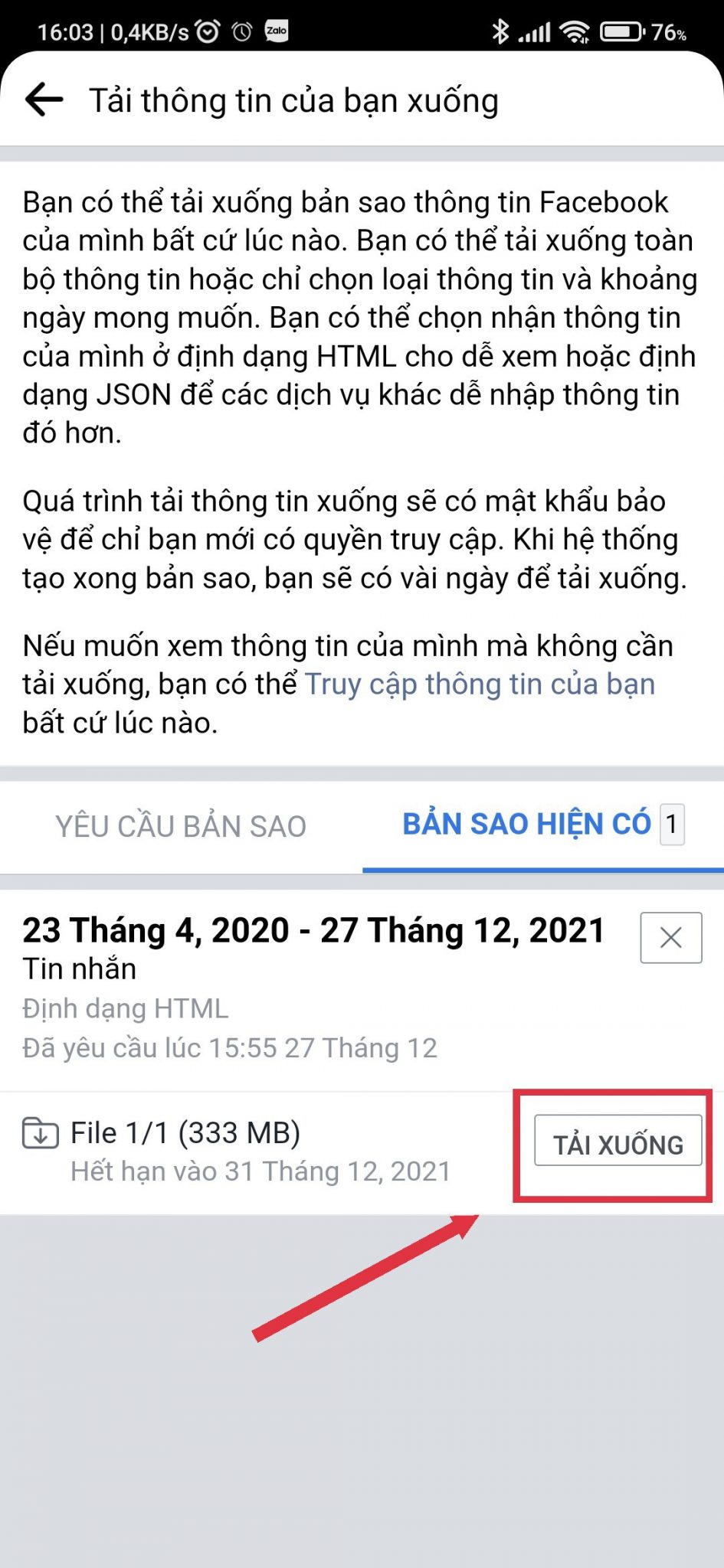724x1568 pixels.
Task: Tap TẢI XUỐNG to download File 1/1
Action: point(618,1144)
